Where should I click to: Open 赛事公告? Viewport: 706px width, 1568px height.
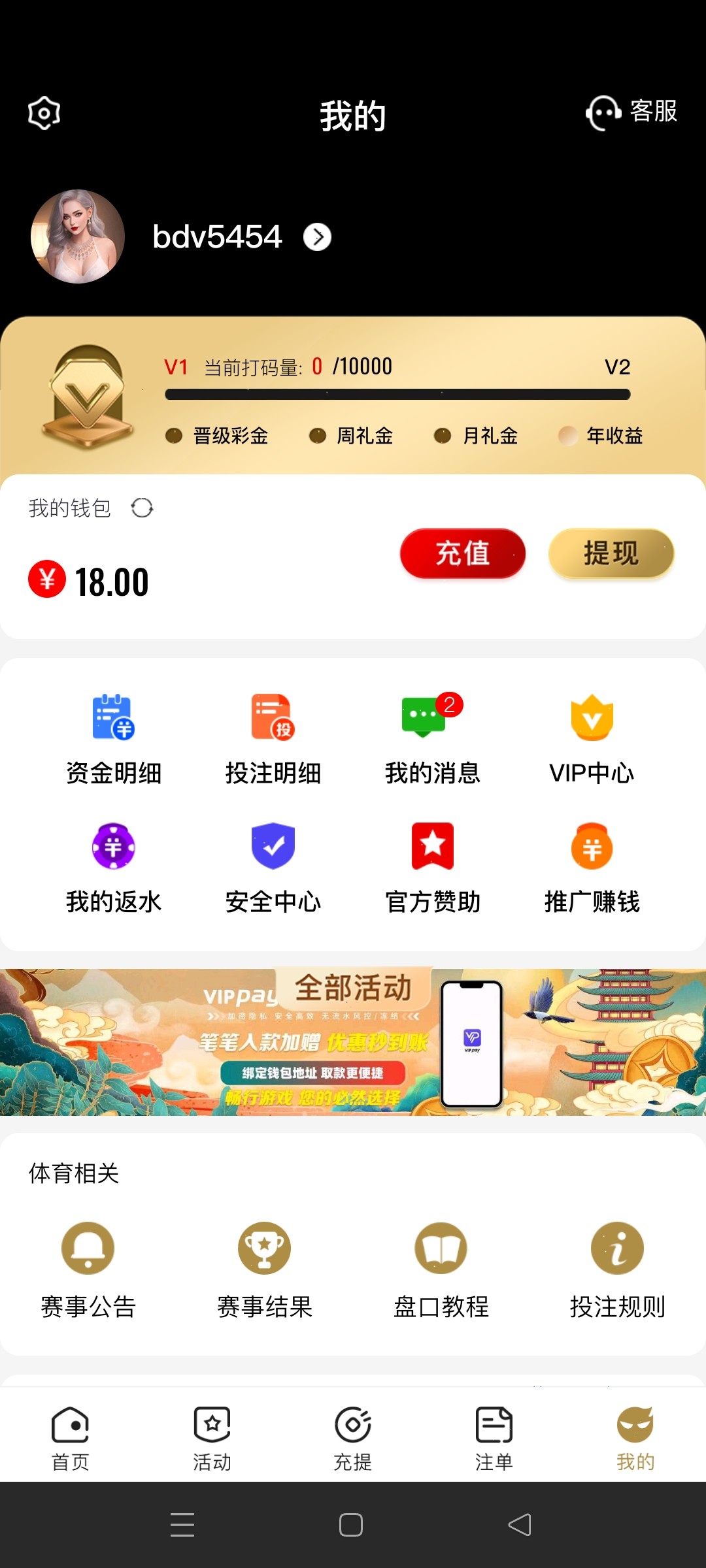point(88,1270)
